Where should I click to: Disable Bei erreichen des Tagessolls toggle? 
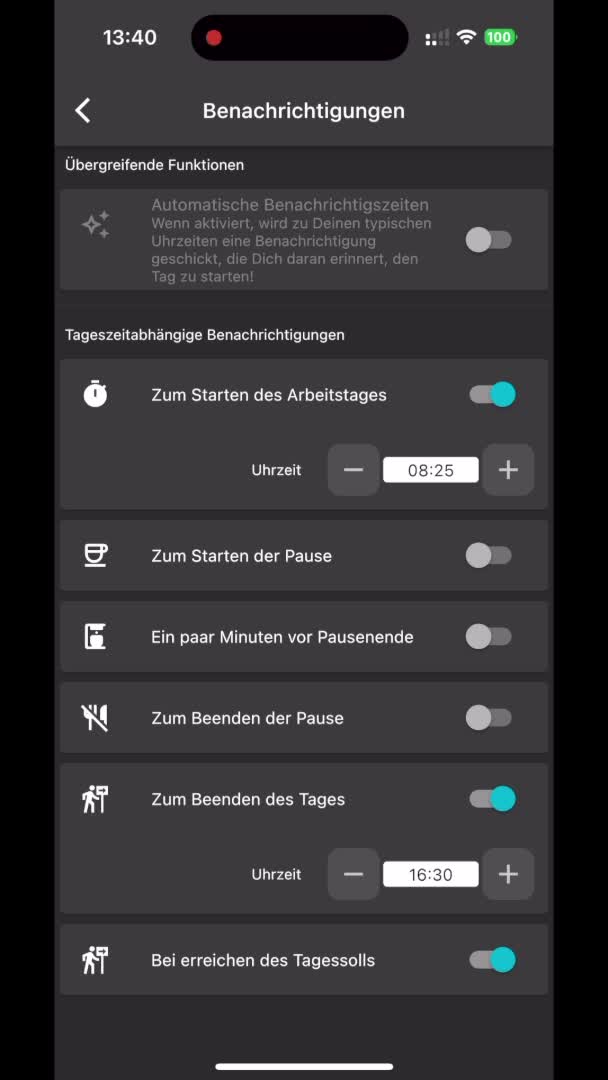492,960
